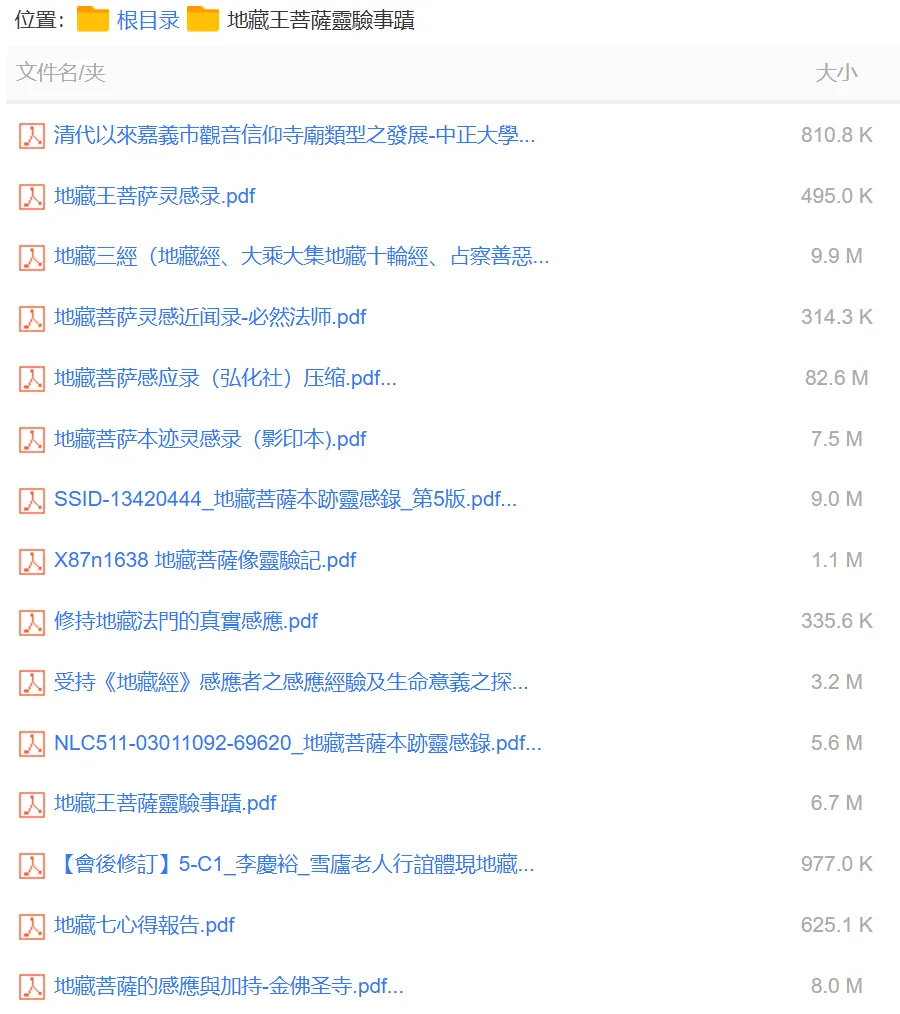900x1014 pixels.
Task: Open 地藏三經 PDF file
Action: click(x=301, y=256)
